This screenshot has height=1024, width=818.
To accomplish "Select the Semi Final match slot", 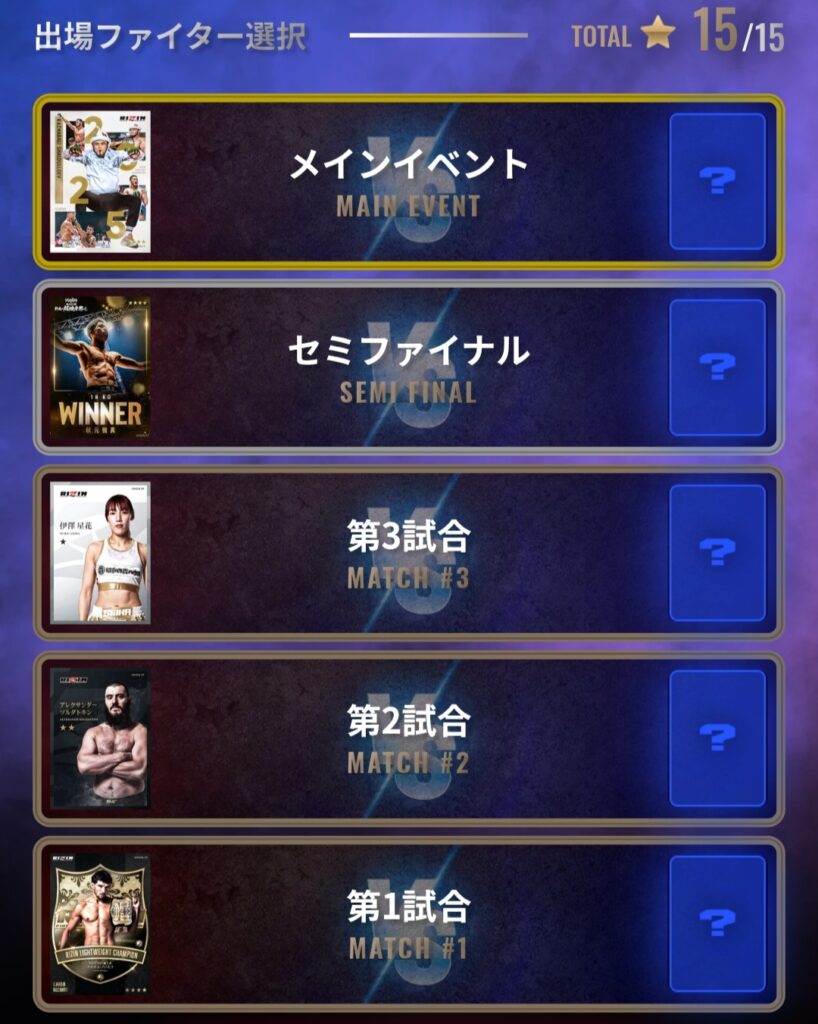I will 408,367.
